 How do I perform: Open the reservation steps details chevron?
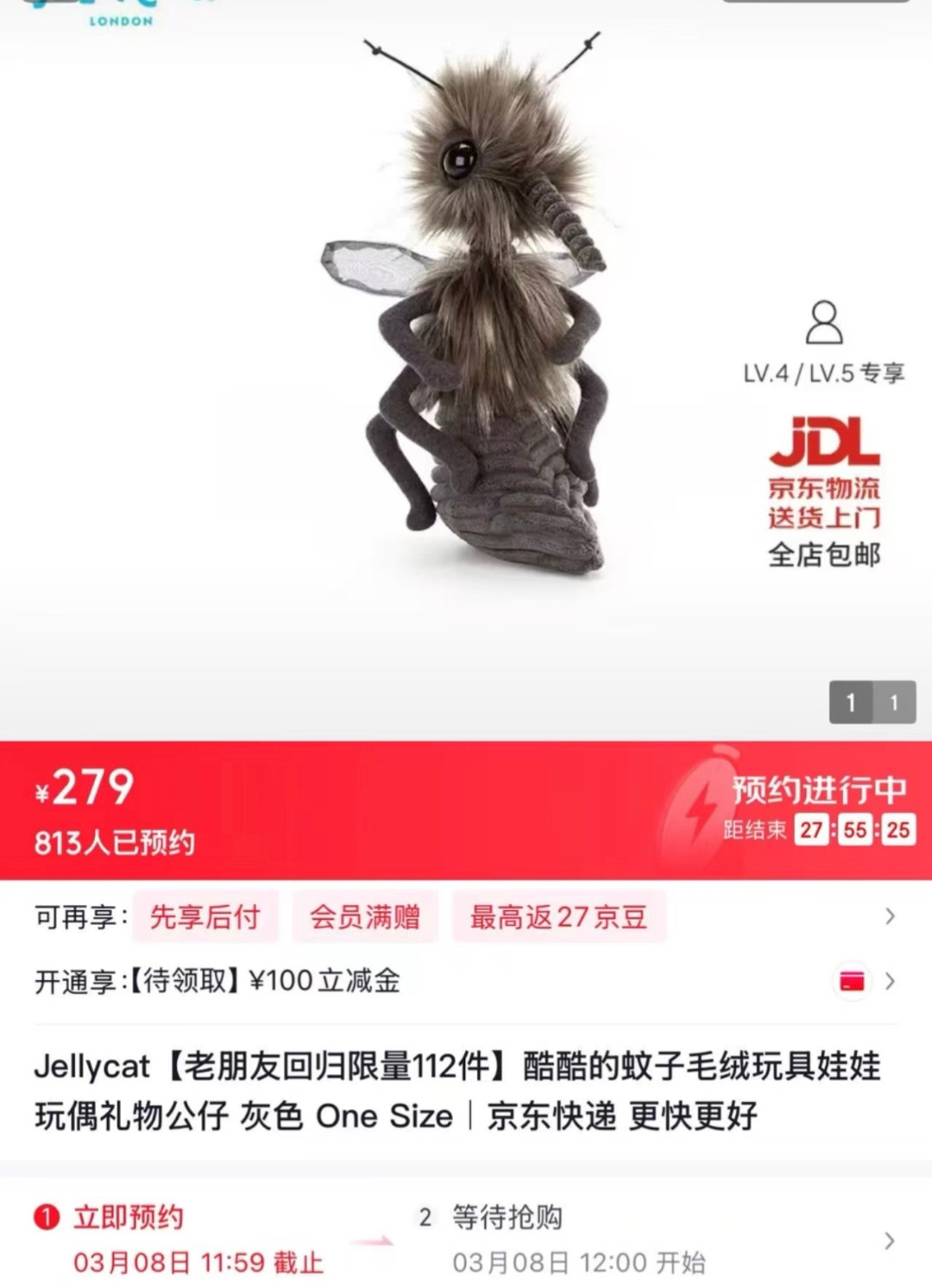[890, 1241]
